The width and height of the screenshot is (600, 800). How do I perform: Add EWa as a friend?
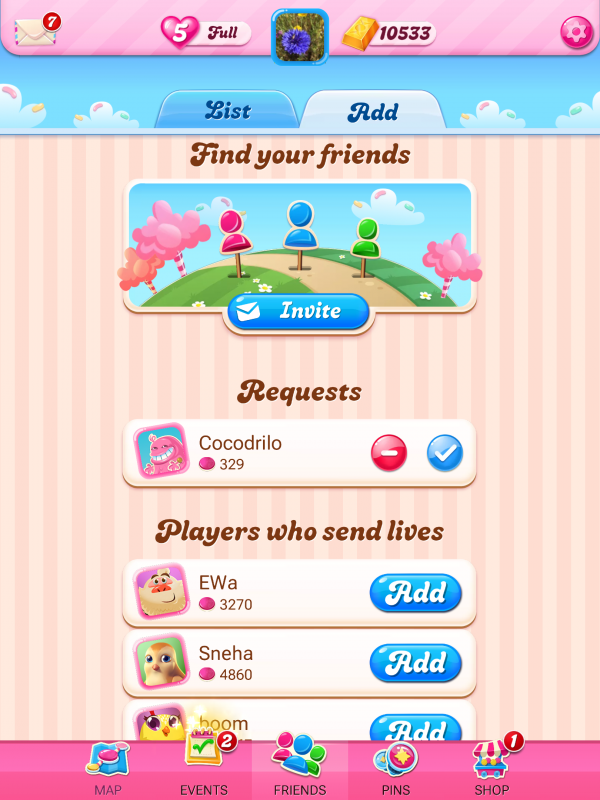pos(415,593)
